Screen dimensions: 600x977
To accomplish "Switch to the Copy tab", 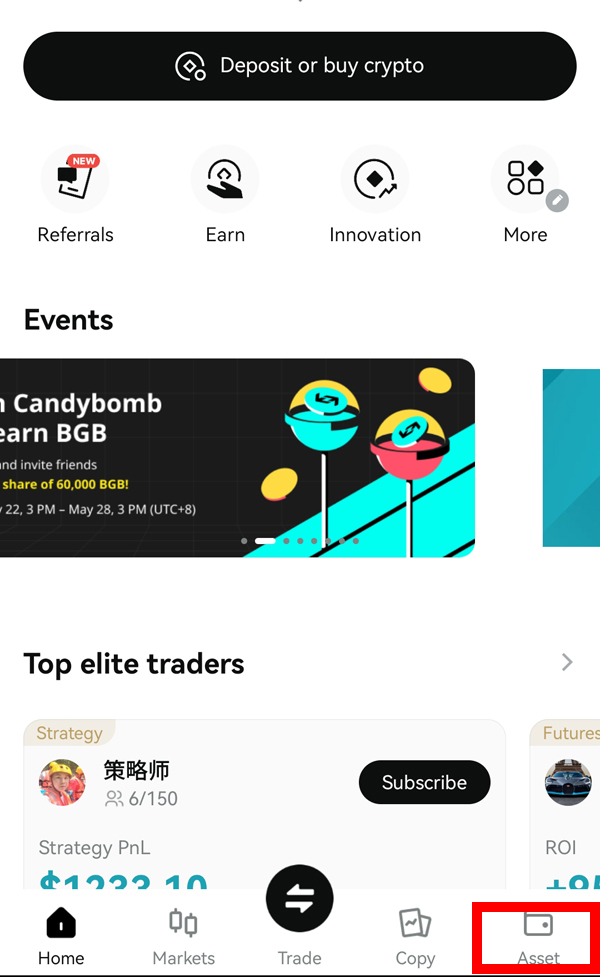I will pyautogui.click(x=415, y=937).
